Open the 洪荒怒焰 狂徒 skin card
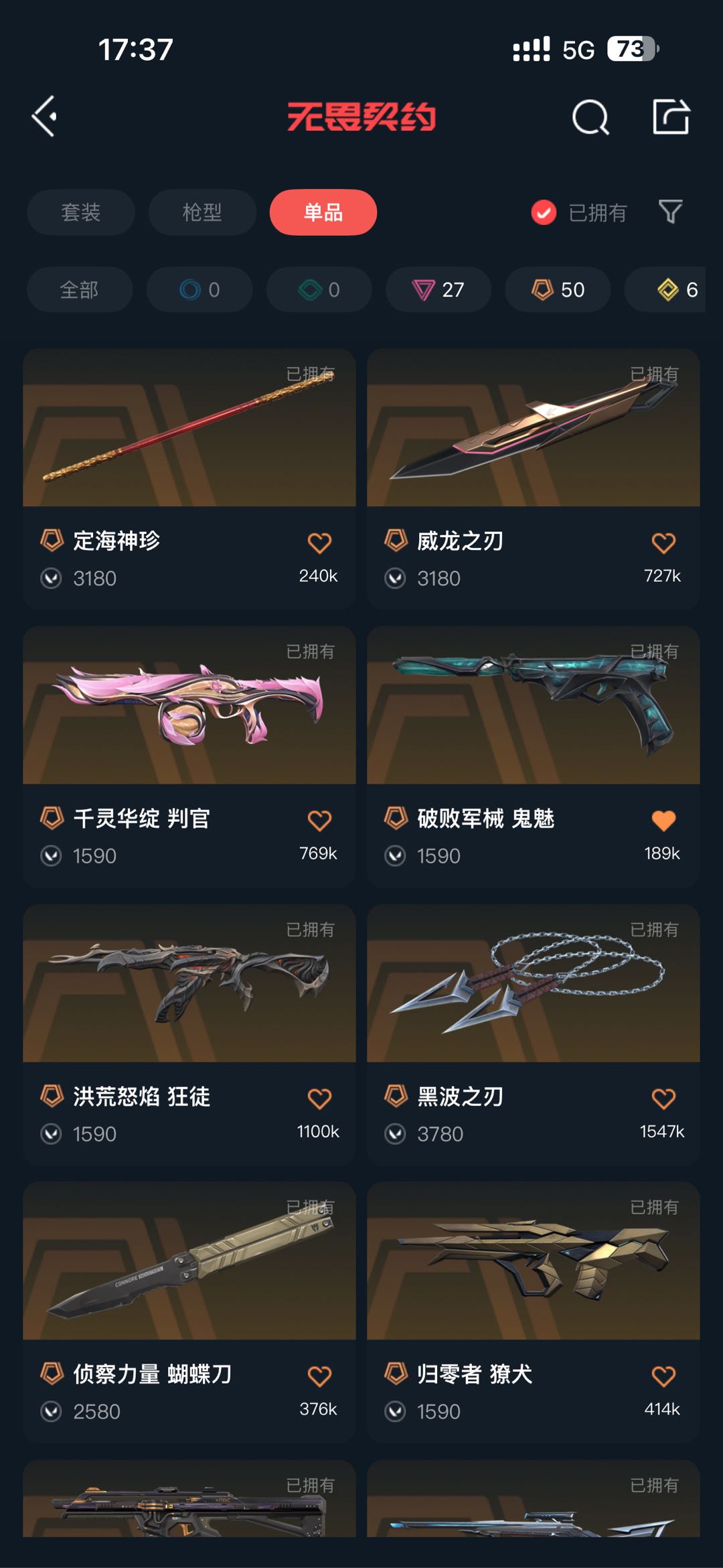Image resolution: width=723 pixels, height=1568 pixels. pyautogui.click(x=189, y=1034)
